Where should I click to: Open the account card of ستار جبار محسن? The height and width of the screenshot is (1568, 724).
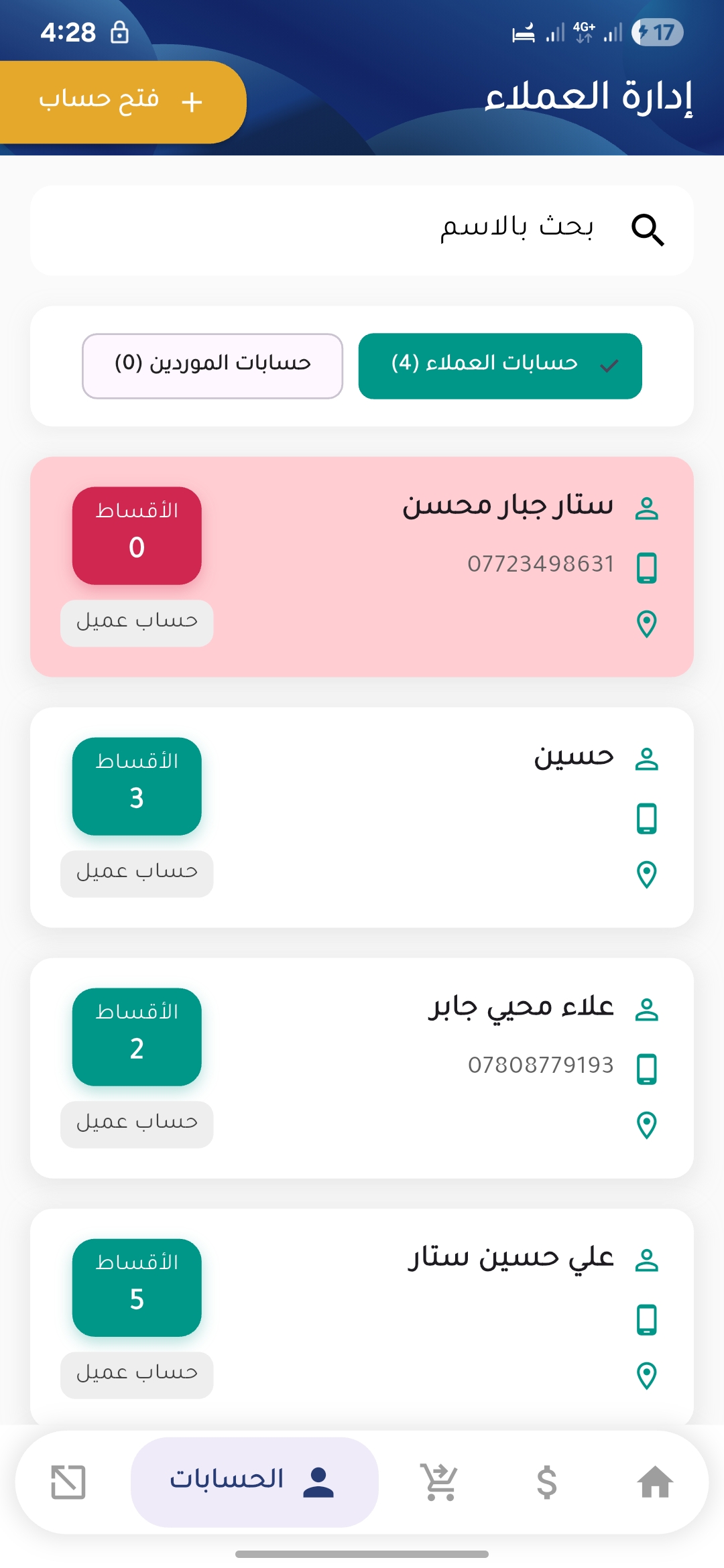(x=362, y=567)
